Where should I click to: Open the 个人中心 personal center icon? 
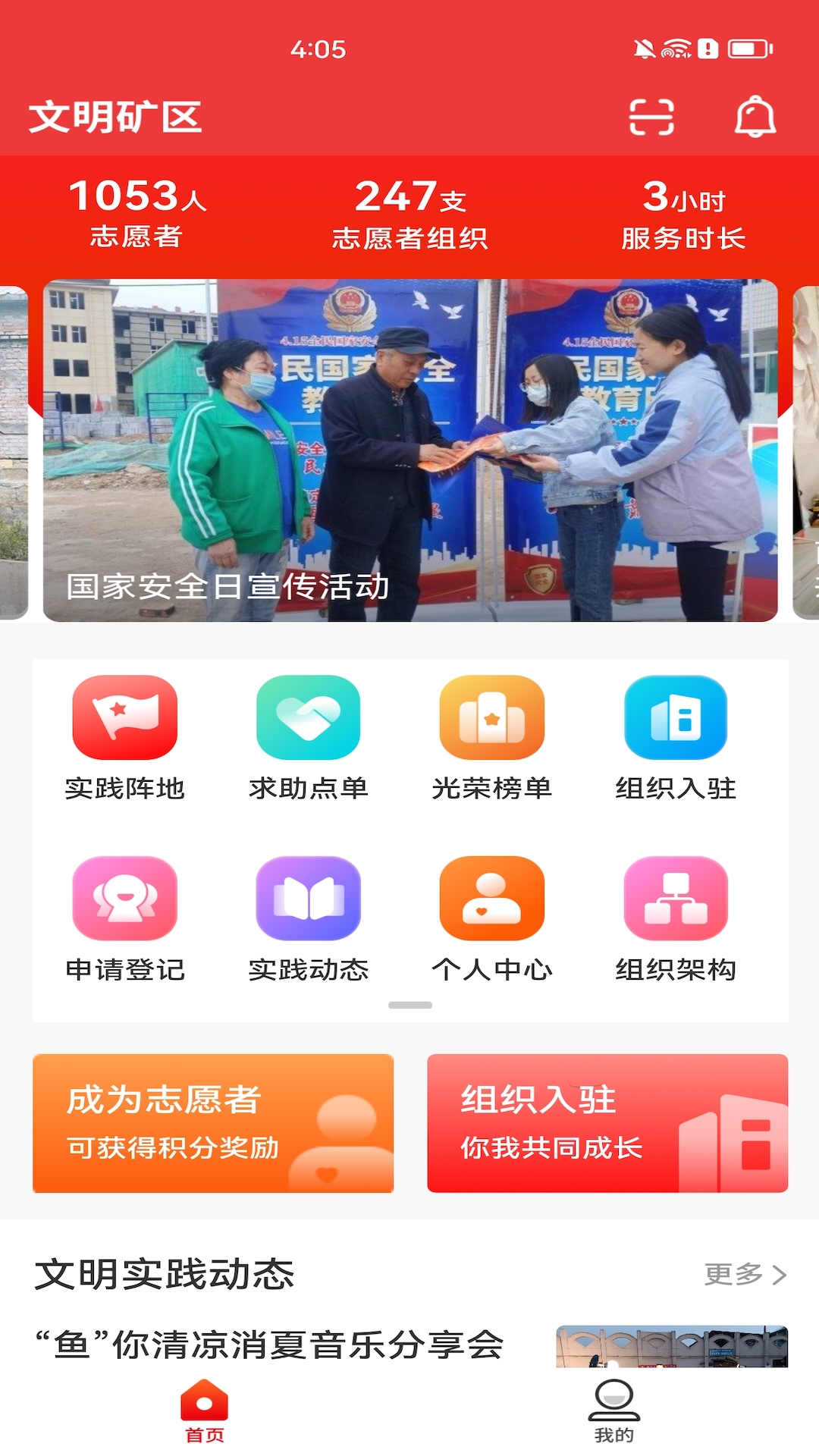click(x=491, y=899)
